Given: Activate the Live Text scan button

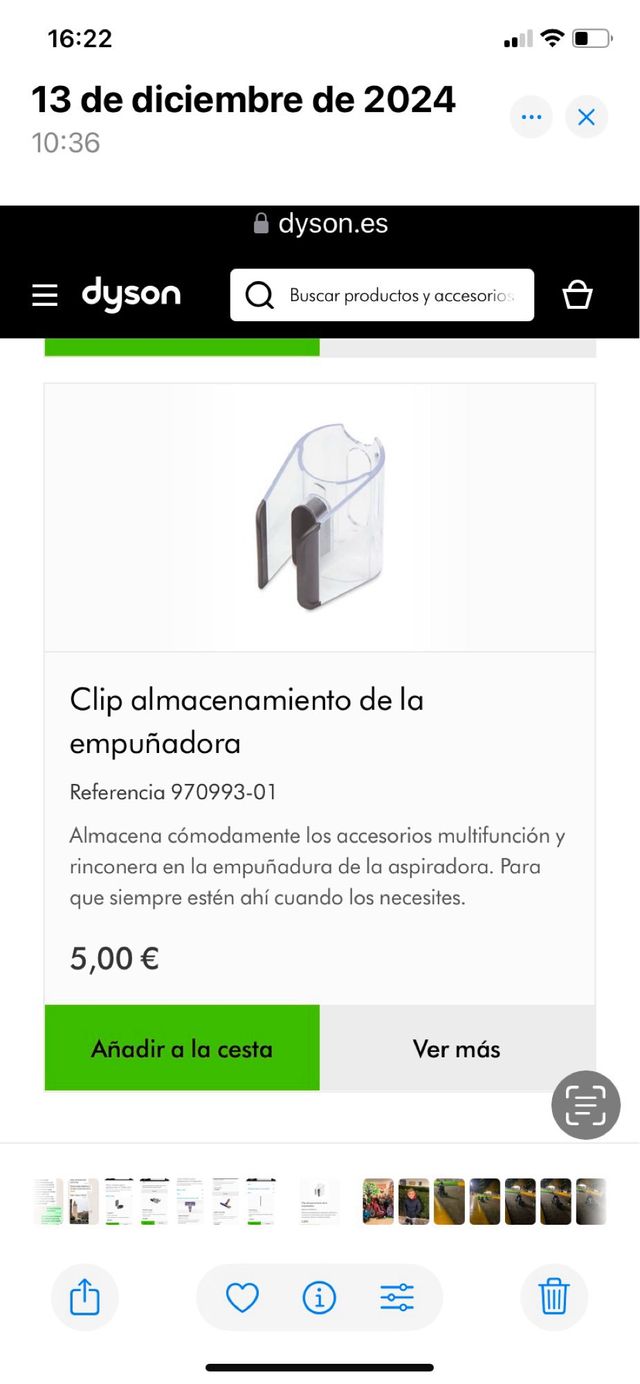Looking at the screenshot, I should [x=585, y=1105].
